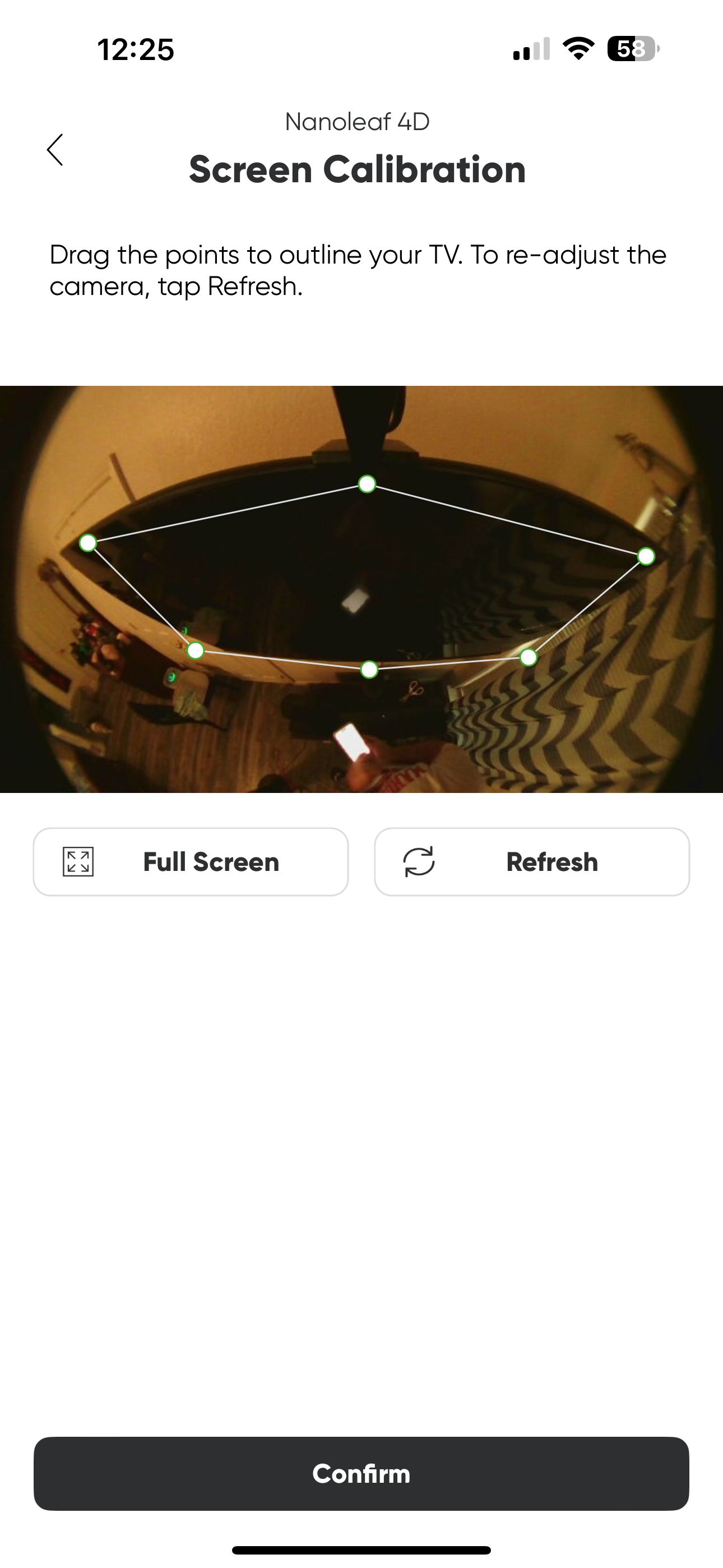Viewport: 723px width, 1568px height.
Task: Select the top-left calibration point
Action: [87, 543]
